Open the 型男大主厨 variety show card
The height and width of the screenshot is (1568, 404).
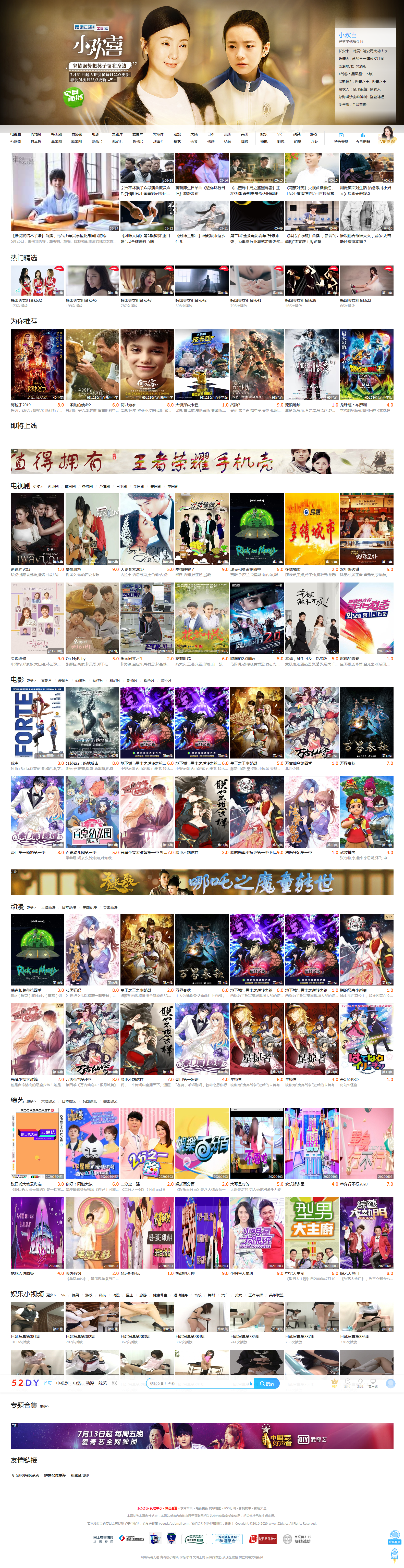coord(311,1234)
